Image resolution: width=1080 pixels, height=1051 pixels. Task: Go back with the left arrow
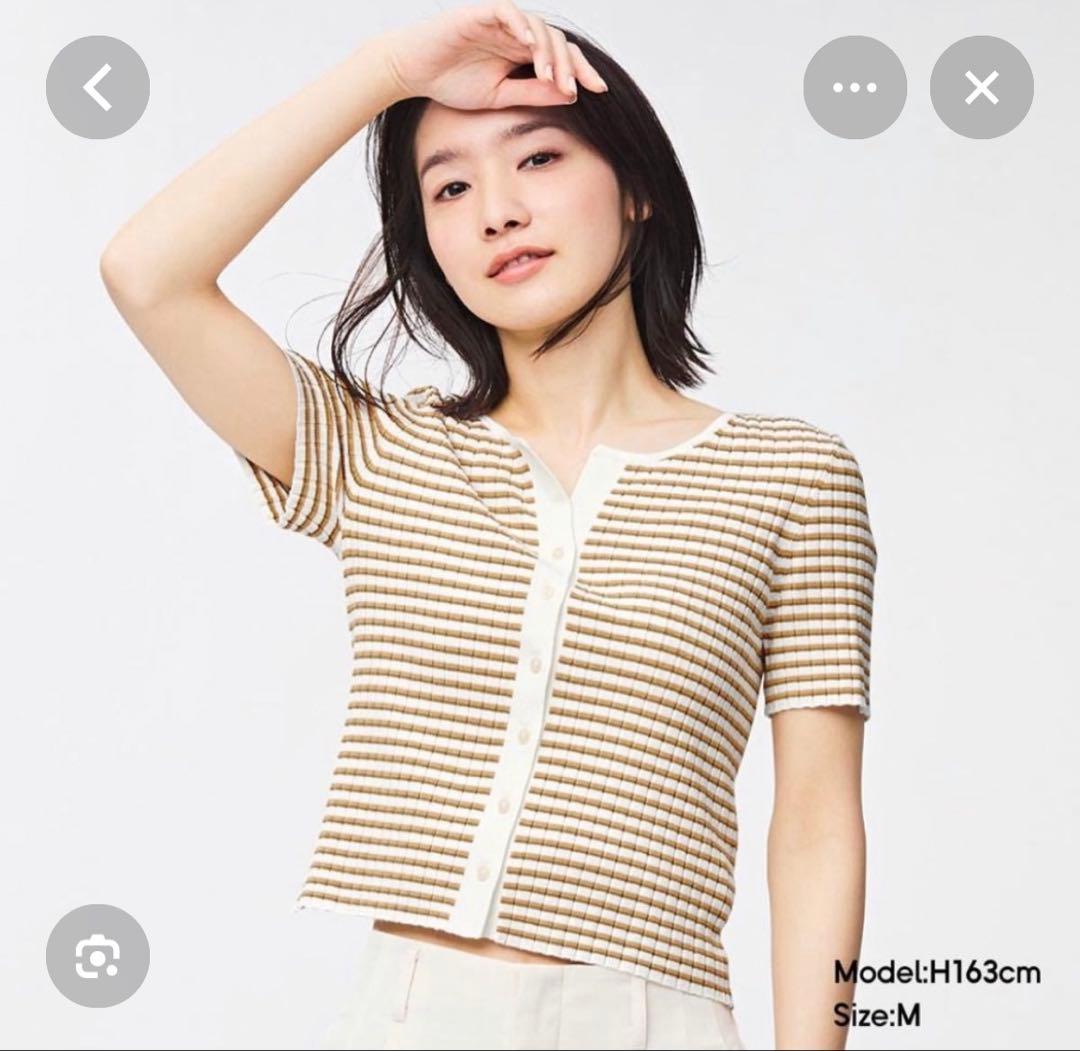coord(98,87)
